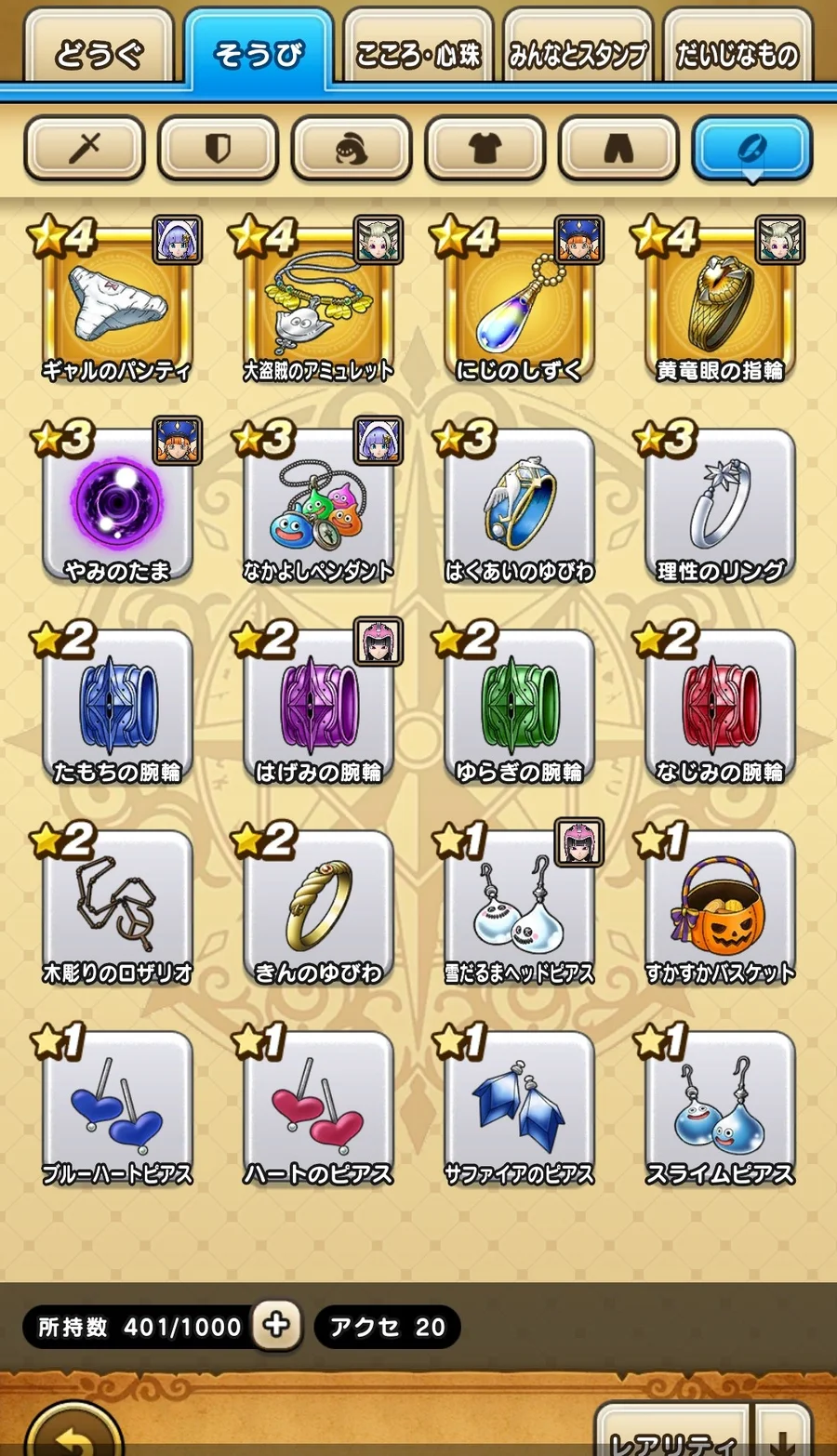The height and width of the screenshot is (1456, 837).
Task: Open the だいじなもの tab
Action: pyautogui.click(x=737, y=54)
